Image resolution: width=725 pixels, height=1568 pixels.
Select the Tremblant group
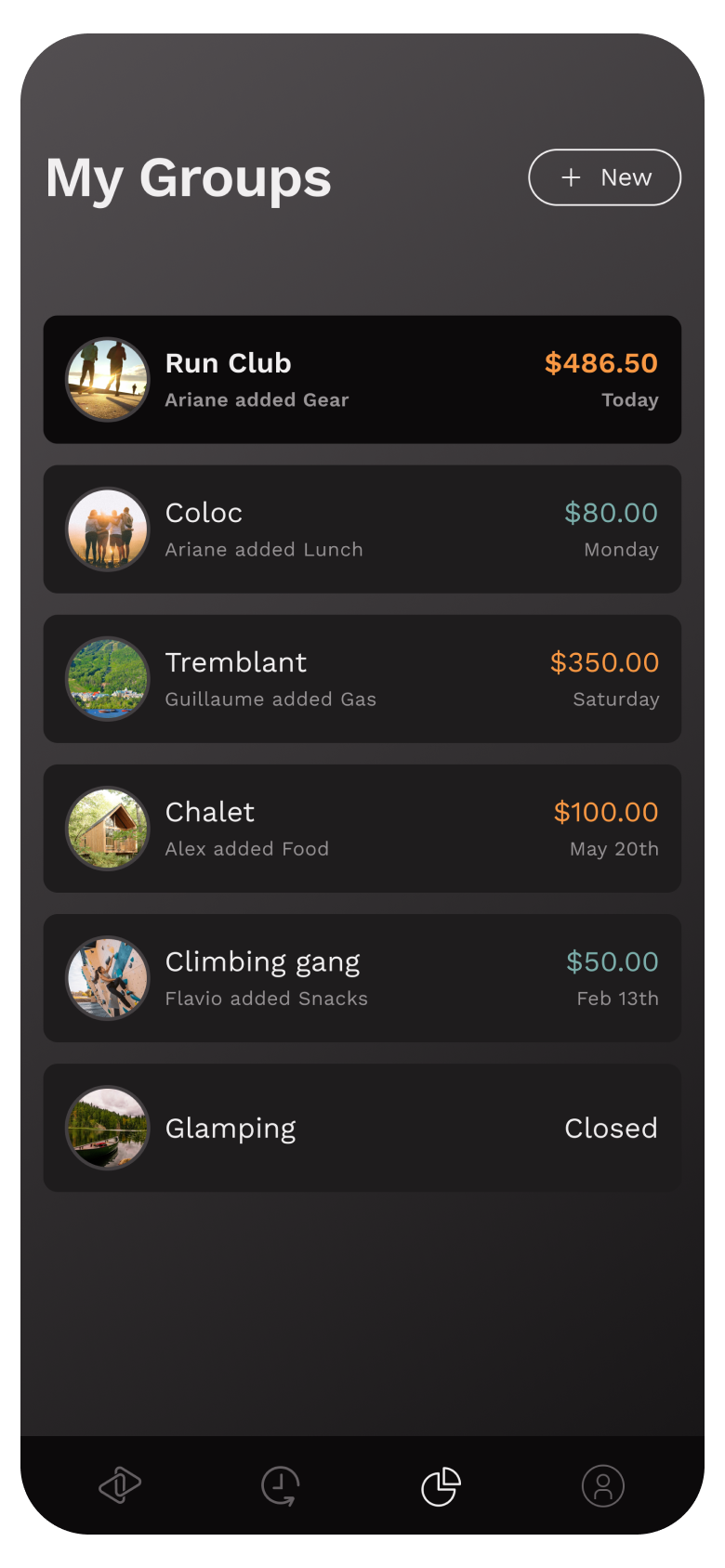[362, 679]
